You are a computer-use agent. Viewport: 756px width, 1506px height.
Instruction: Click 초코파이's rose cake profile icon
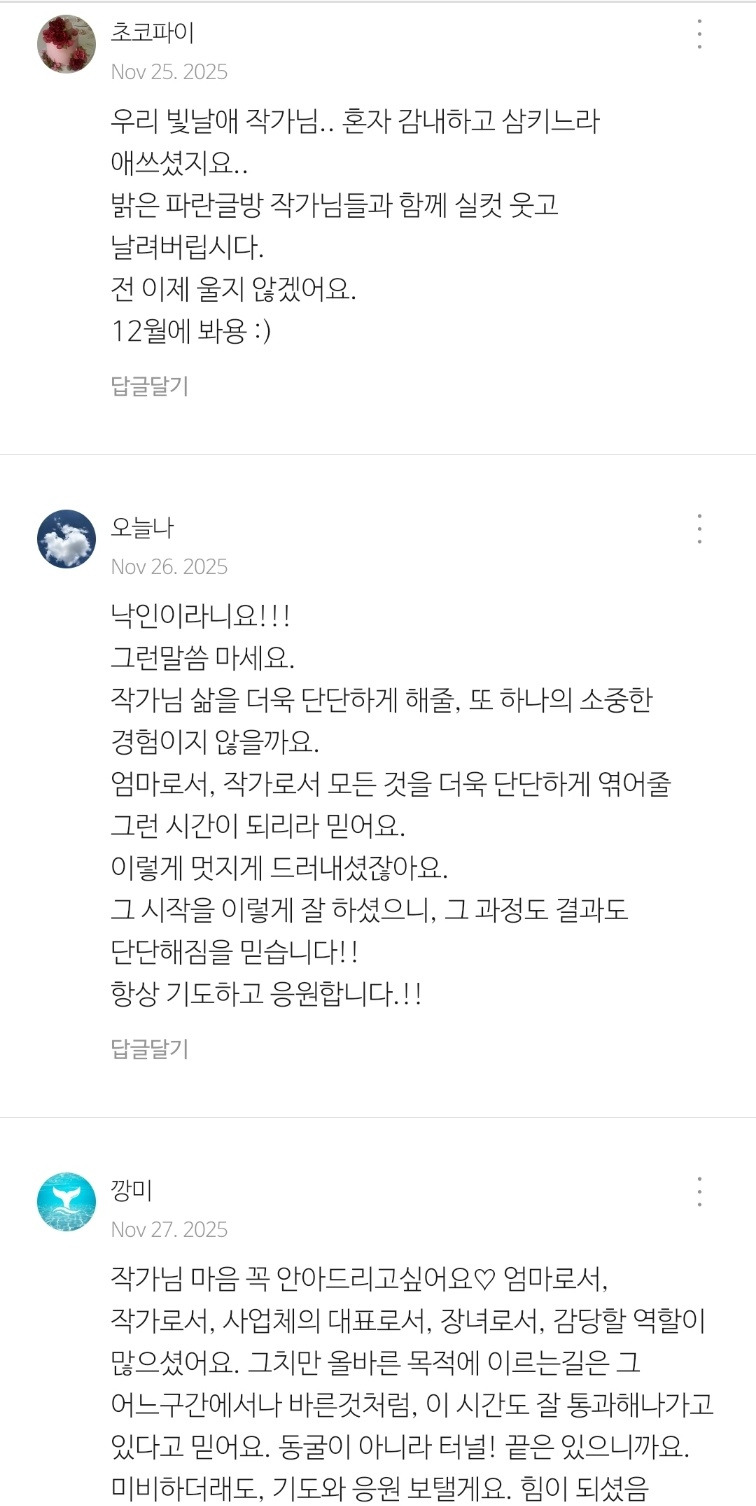(x=66, y=42)
